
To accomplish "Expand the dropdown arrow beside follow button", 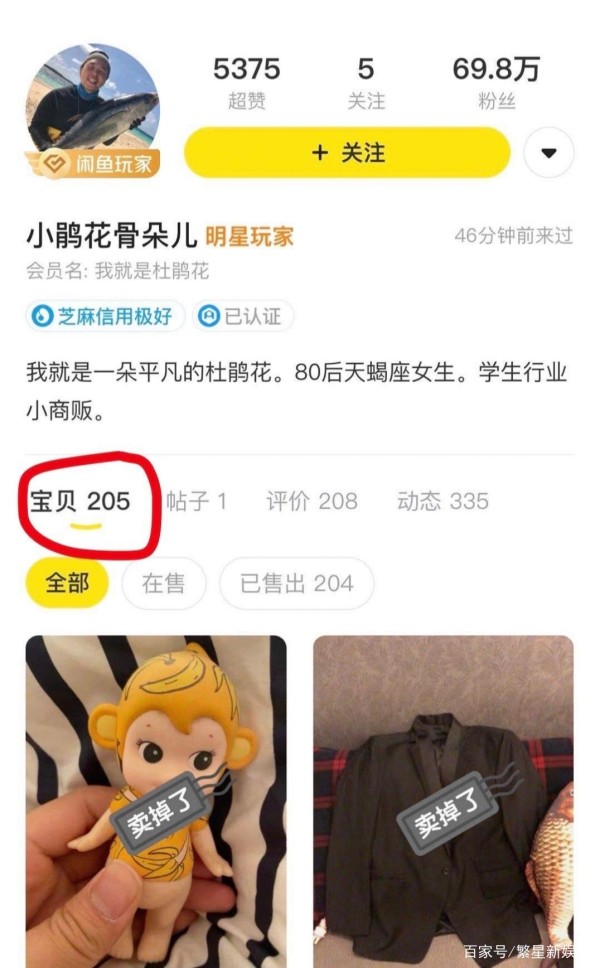I will [x=549, y=152].
